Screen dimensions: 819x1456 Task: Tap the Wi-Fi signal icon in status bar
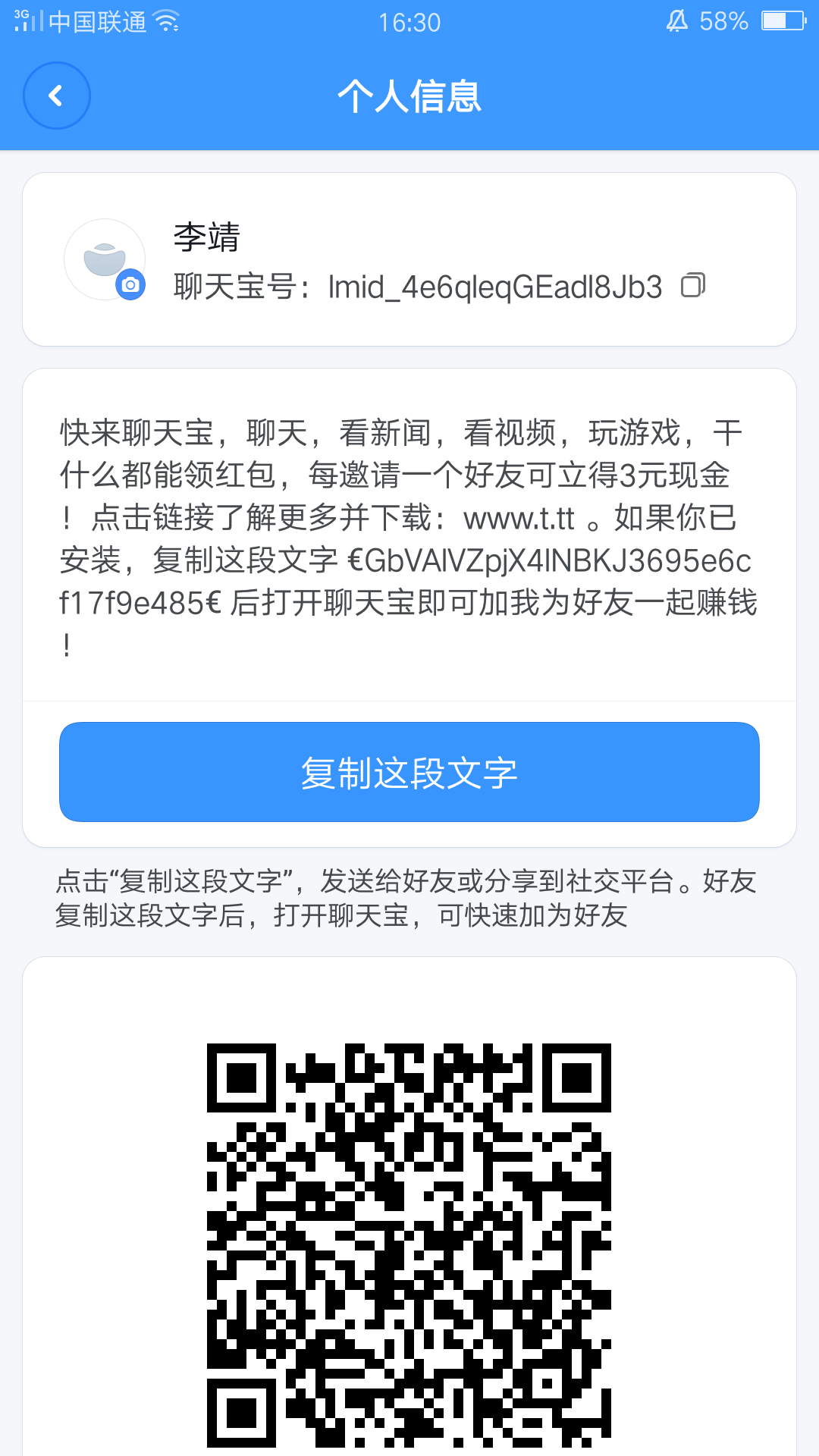pos(165,21)
